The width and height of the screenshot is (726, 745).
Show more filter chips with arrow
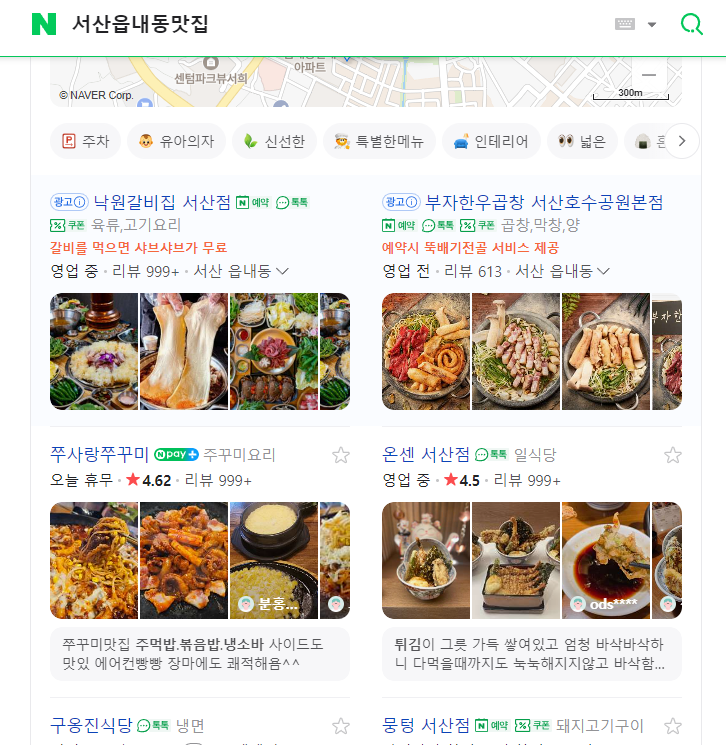click(682, 142)
